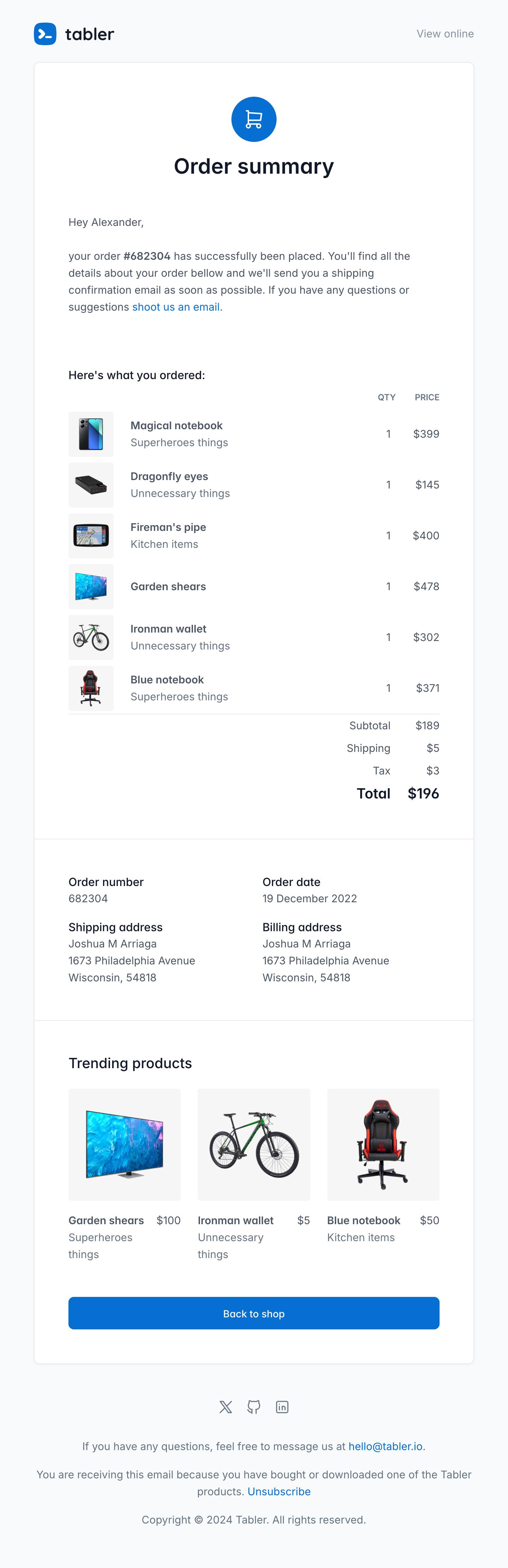Open the trending Blue notebook chair image
This screenshot has width=508, height=1568.
[x=383, y=1144]
